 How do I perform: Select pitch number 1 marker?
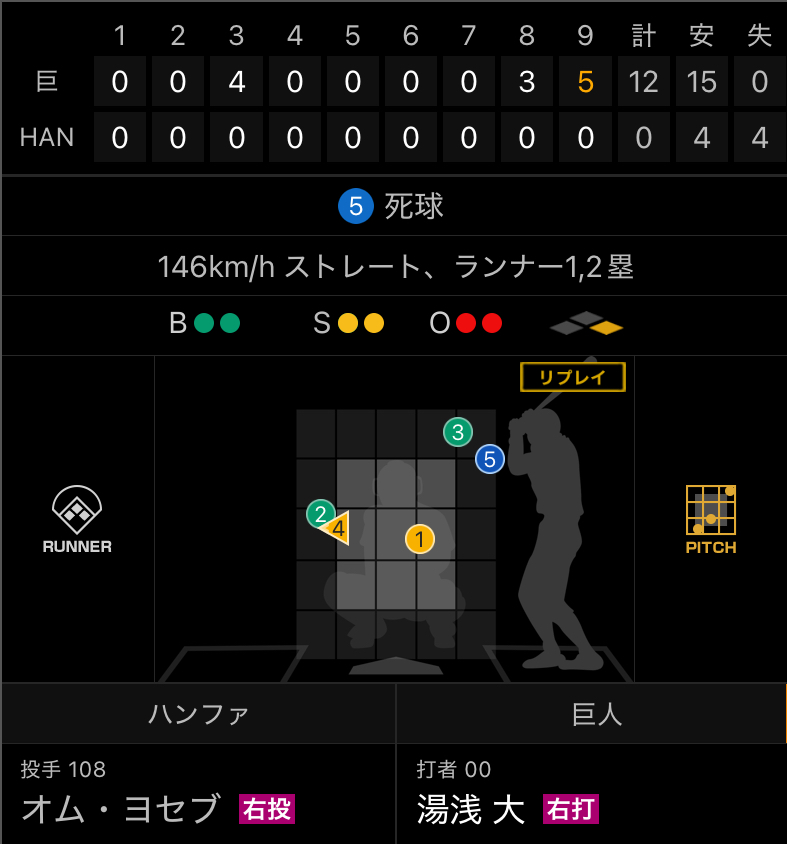[420, 539]
